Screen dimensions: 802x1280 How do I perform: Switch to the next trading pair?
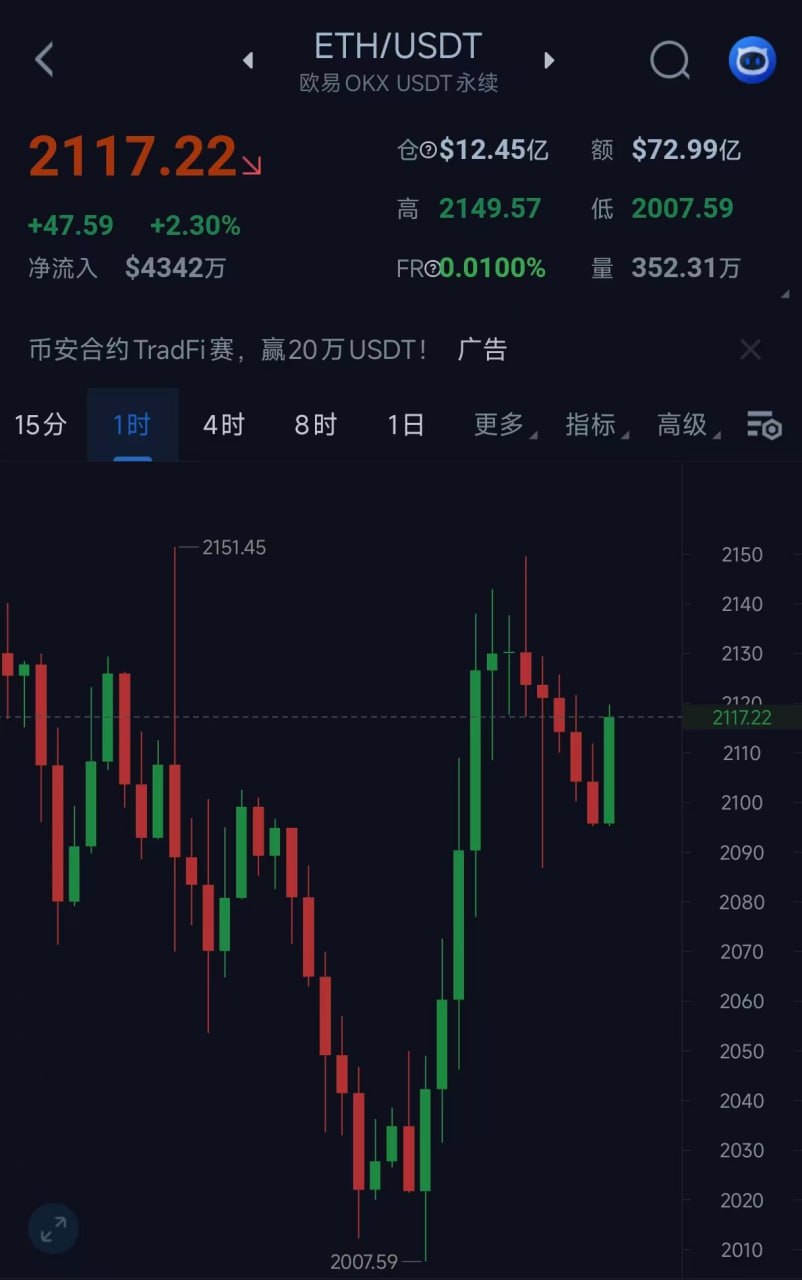point(548,61)
